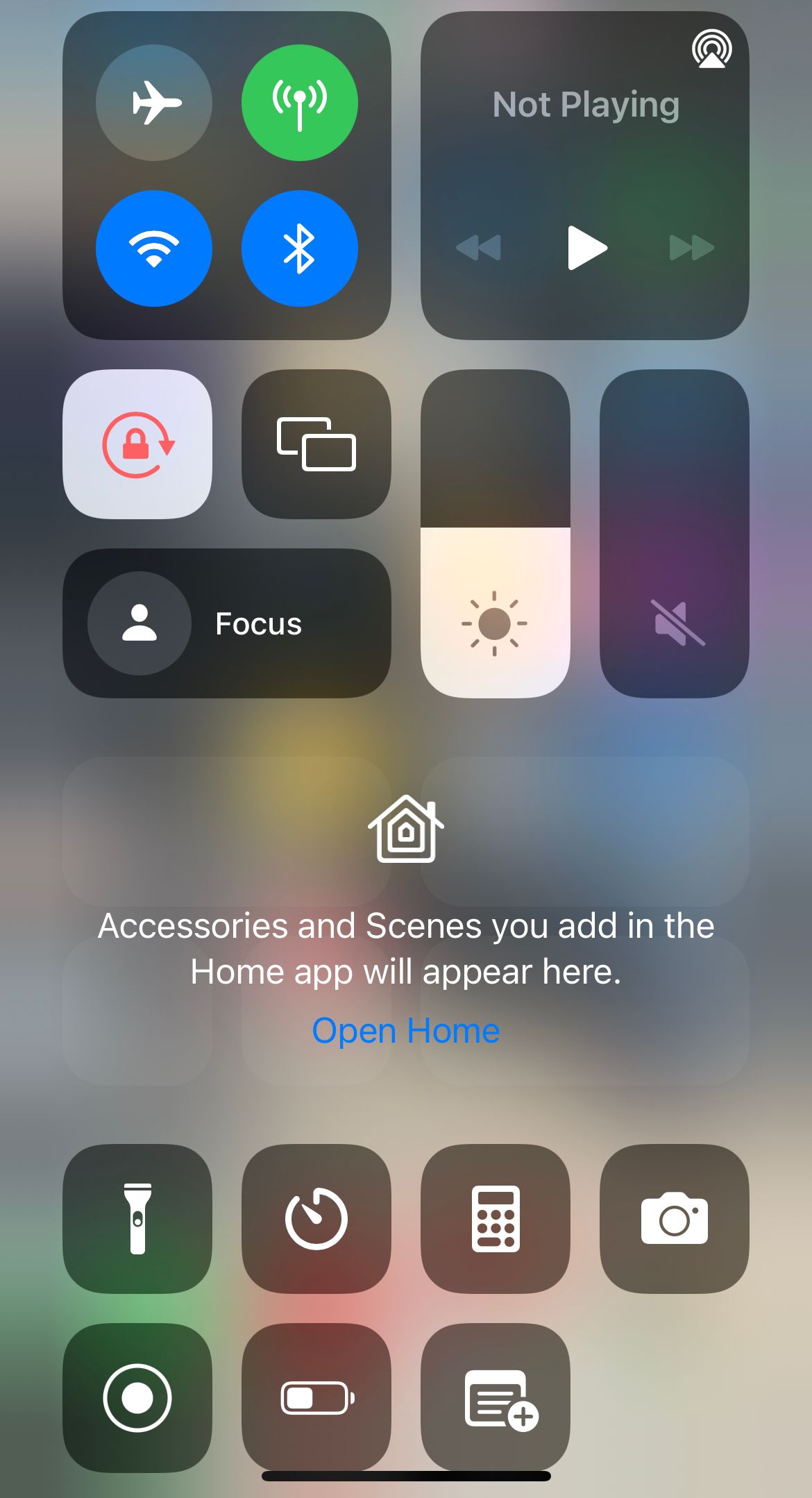Tap the muted volume slider

pyautogui.click(x=675, y=533)
